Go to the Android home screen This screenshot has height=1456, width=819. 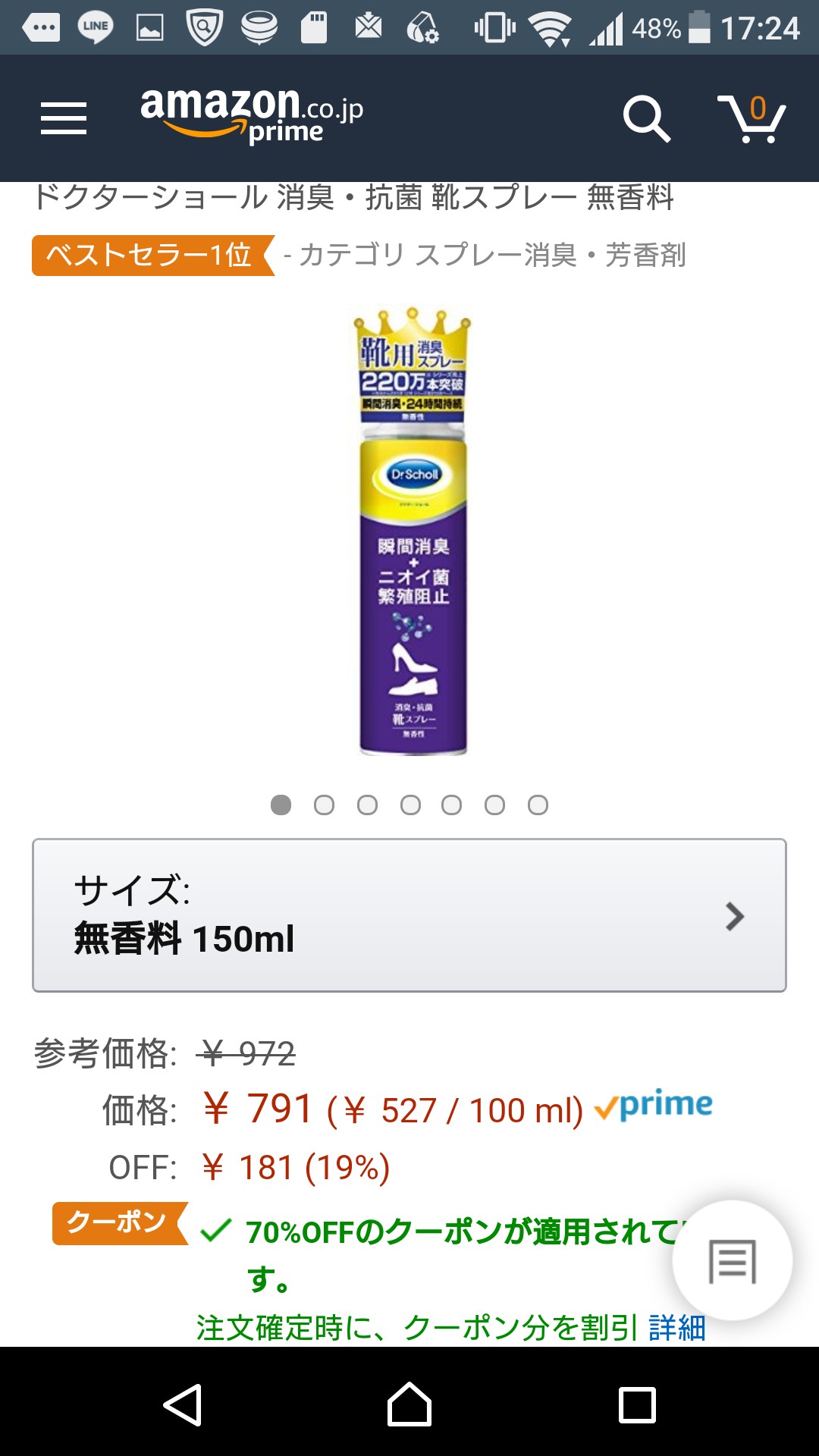pyautogui.click(x=409, y=1404)
